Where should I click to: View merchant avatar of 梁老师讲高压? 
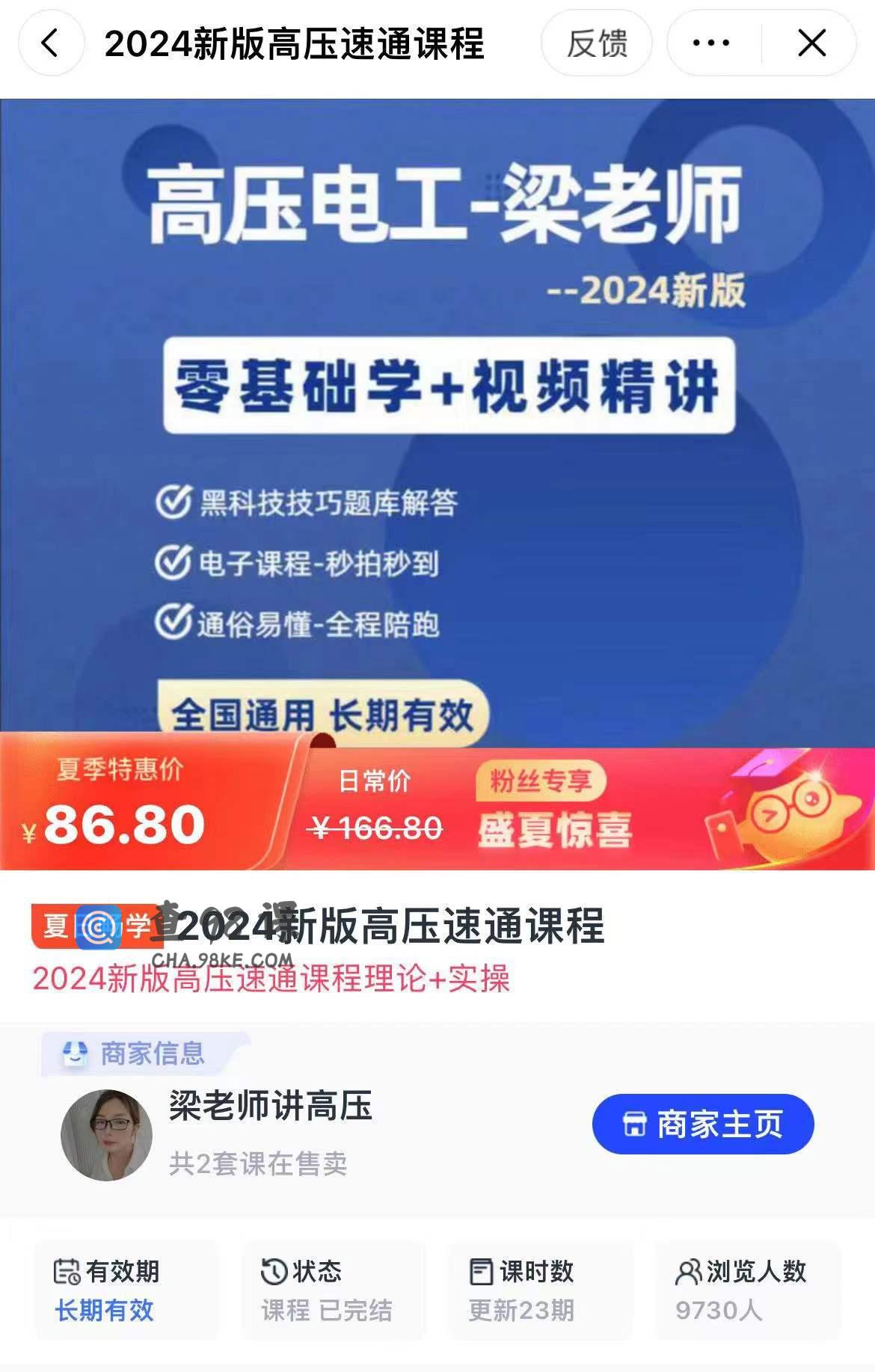(106, 1134)
